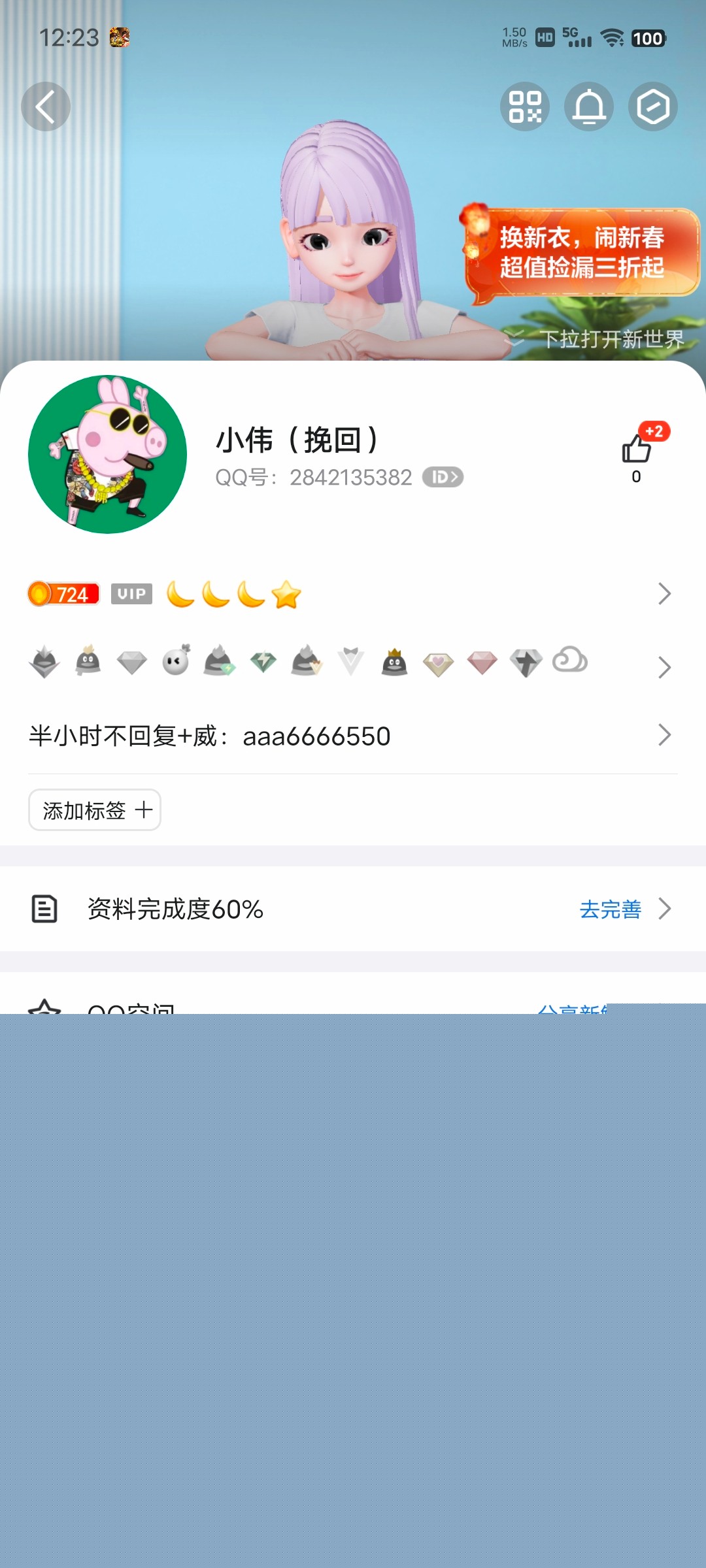Screen dimensions: 706x1568
Task: Tap 添加标签 to add a tag
Action: click(x=94, y=809)
